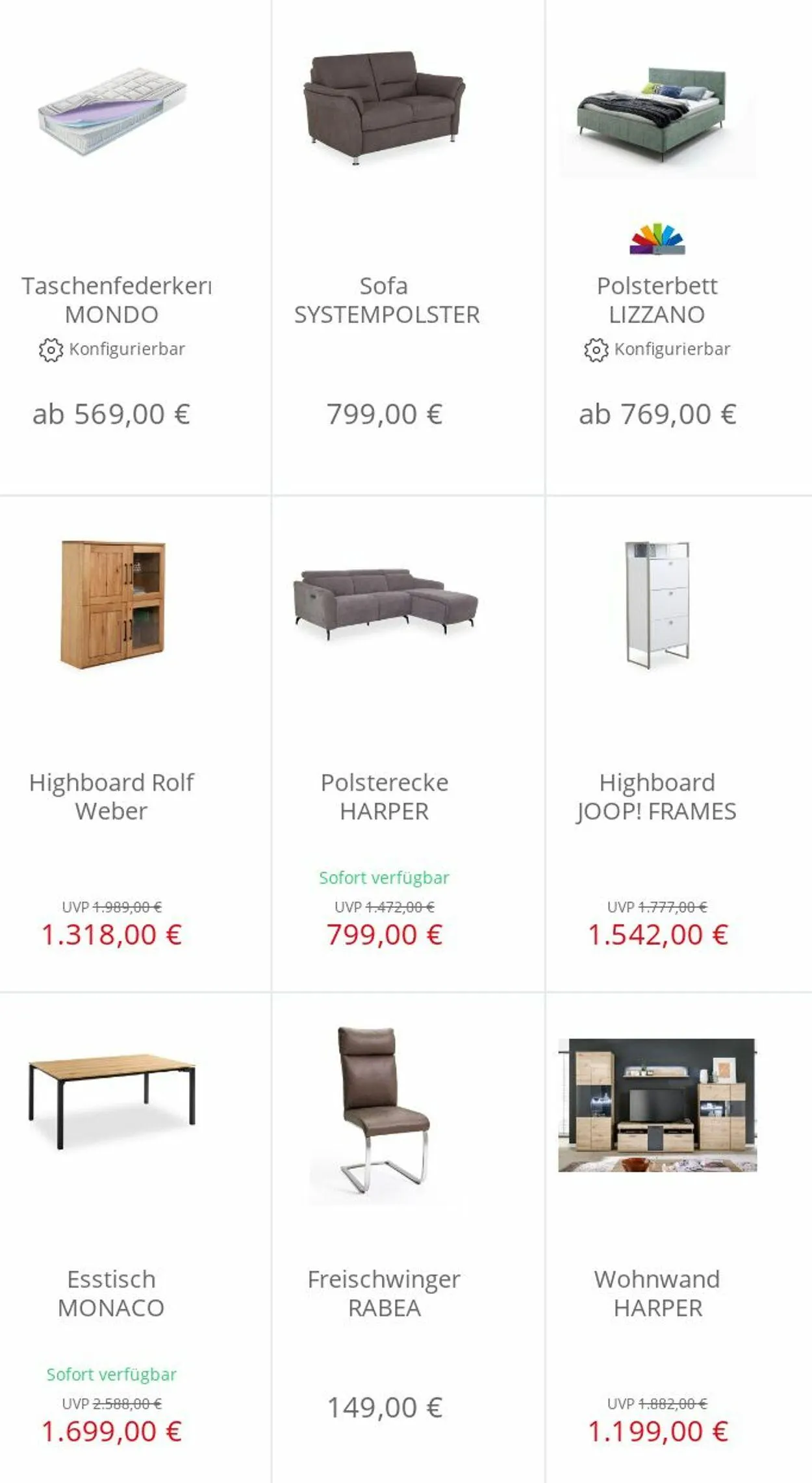
Task: Open the Esstisch MONACO product card
Action: coord(135,1238)
